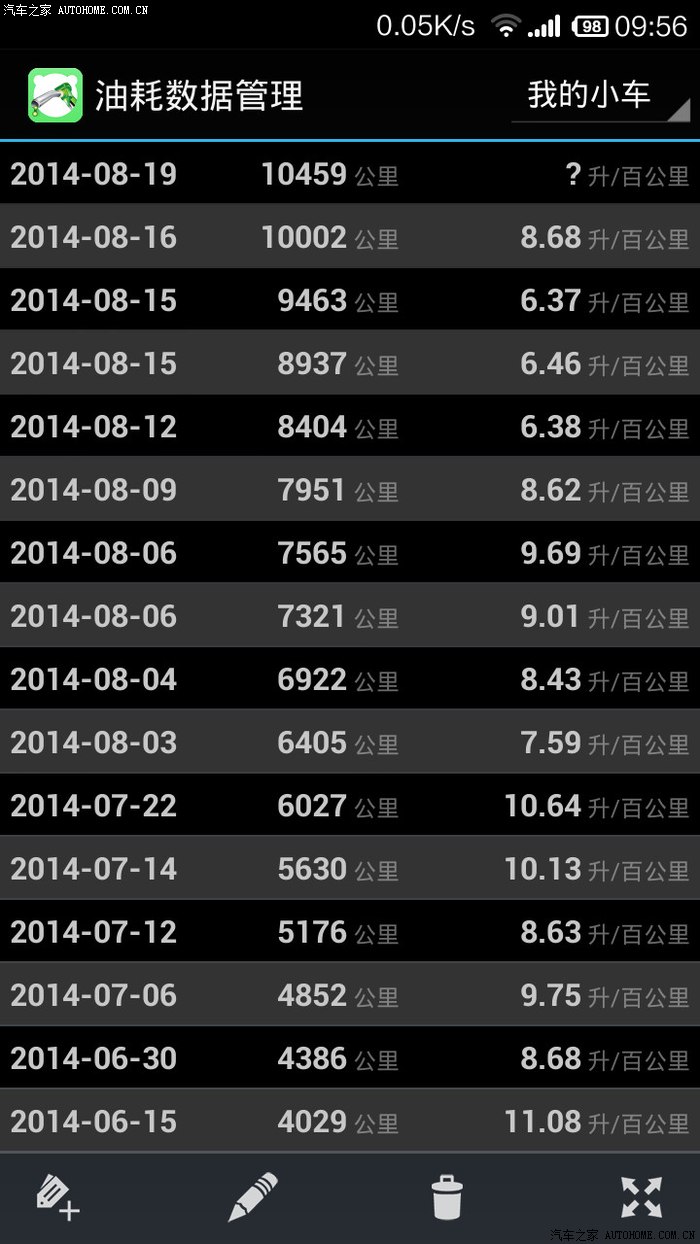Open the 2014-08-15 record at 8937 公里

tap(350, 363)
